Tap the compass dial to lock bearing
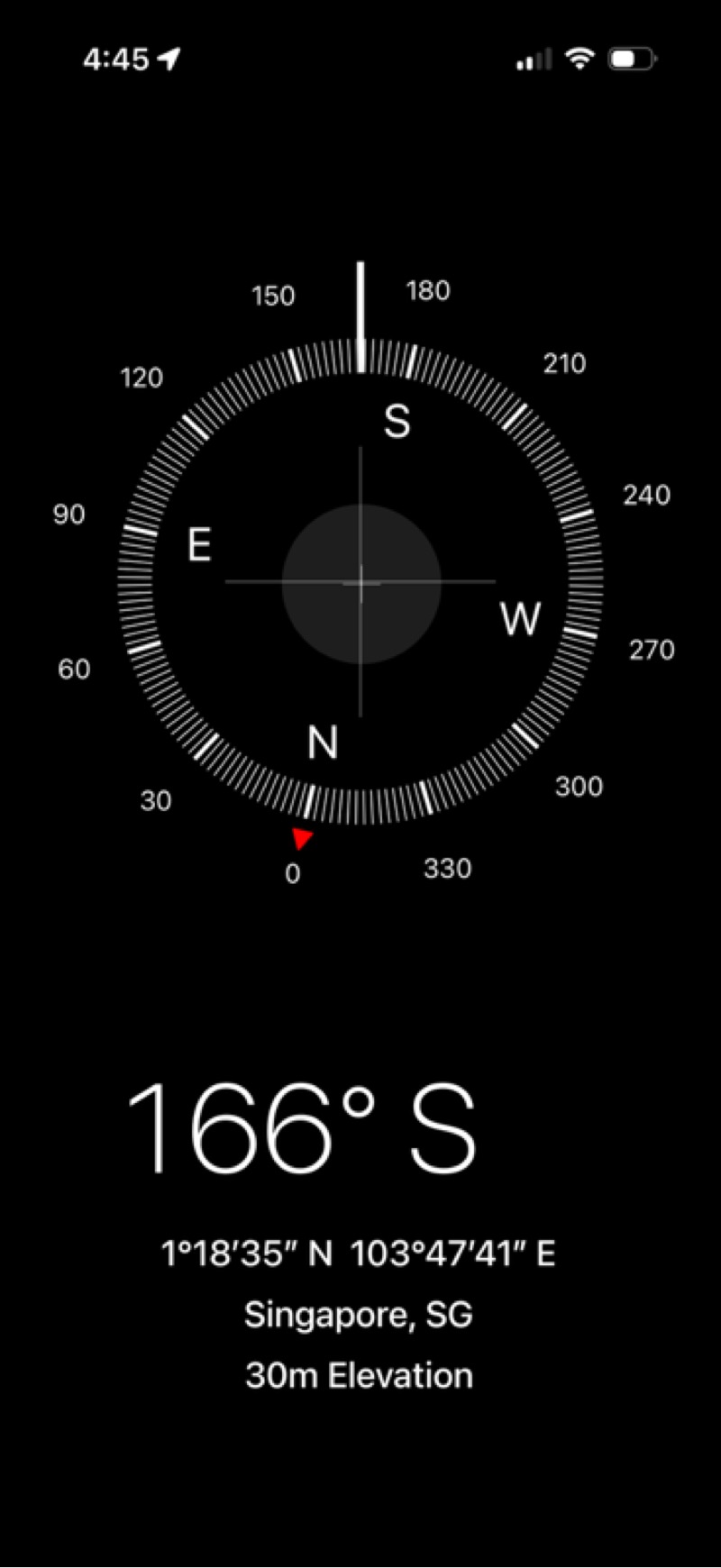Viewport: 721px width, 1568px height. tap(360, 582)
